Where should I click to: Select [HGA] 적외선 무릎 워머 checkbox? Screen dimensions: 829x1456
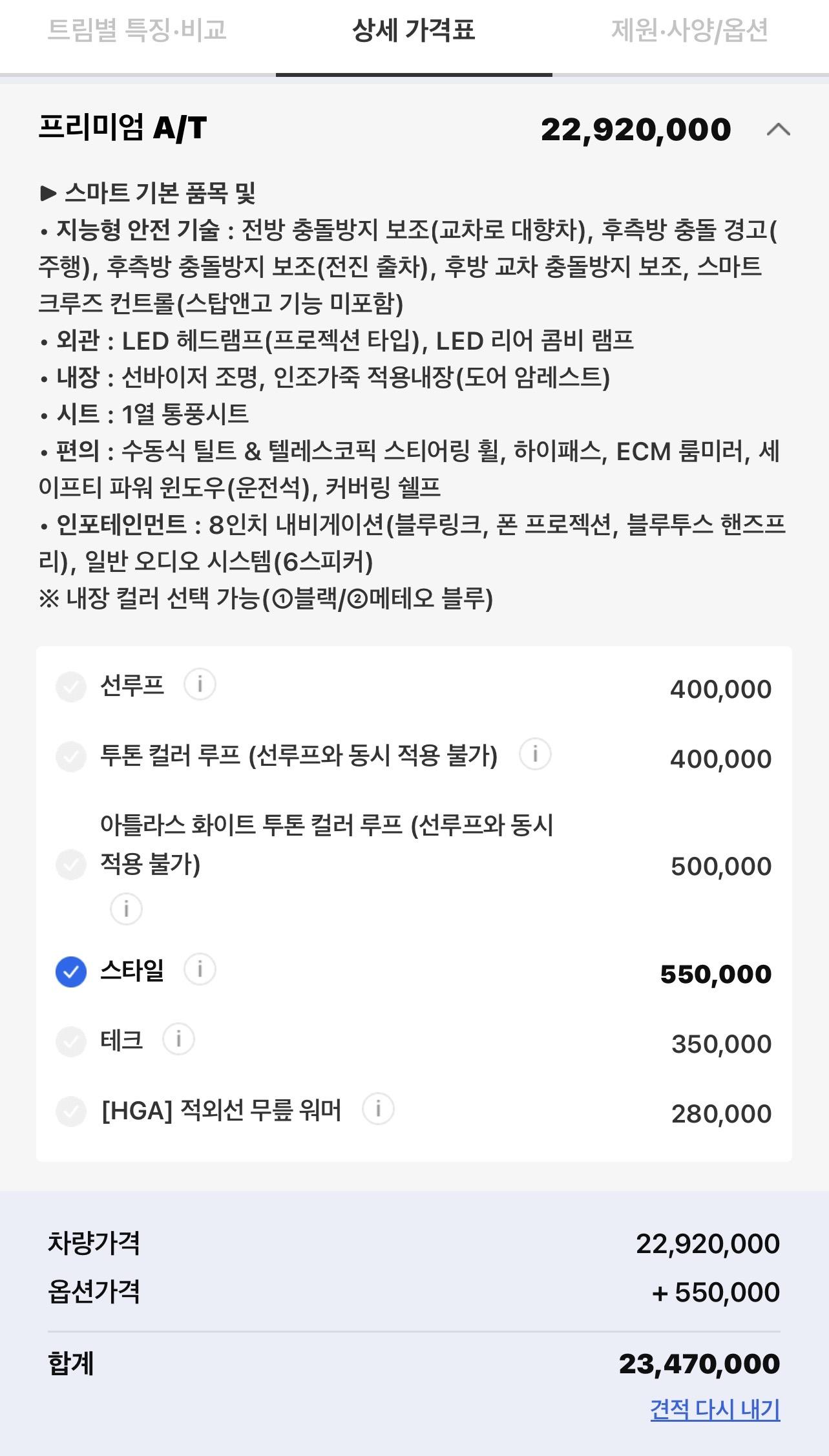pos(71,1112)
